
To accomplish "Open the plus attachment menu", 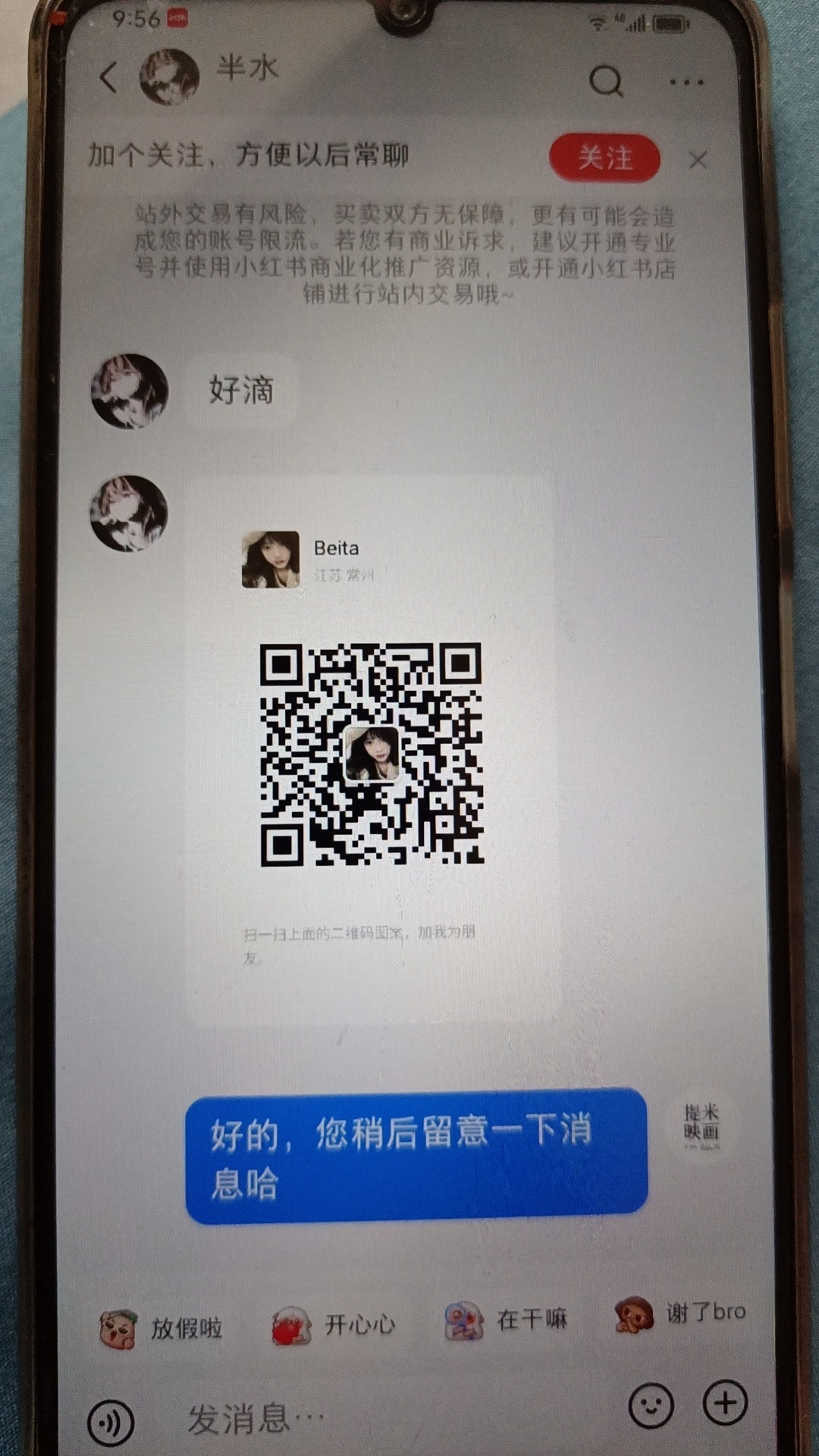I will point(725,1402).
